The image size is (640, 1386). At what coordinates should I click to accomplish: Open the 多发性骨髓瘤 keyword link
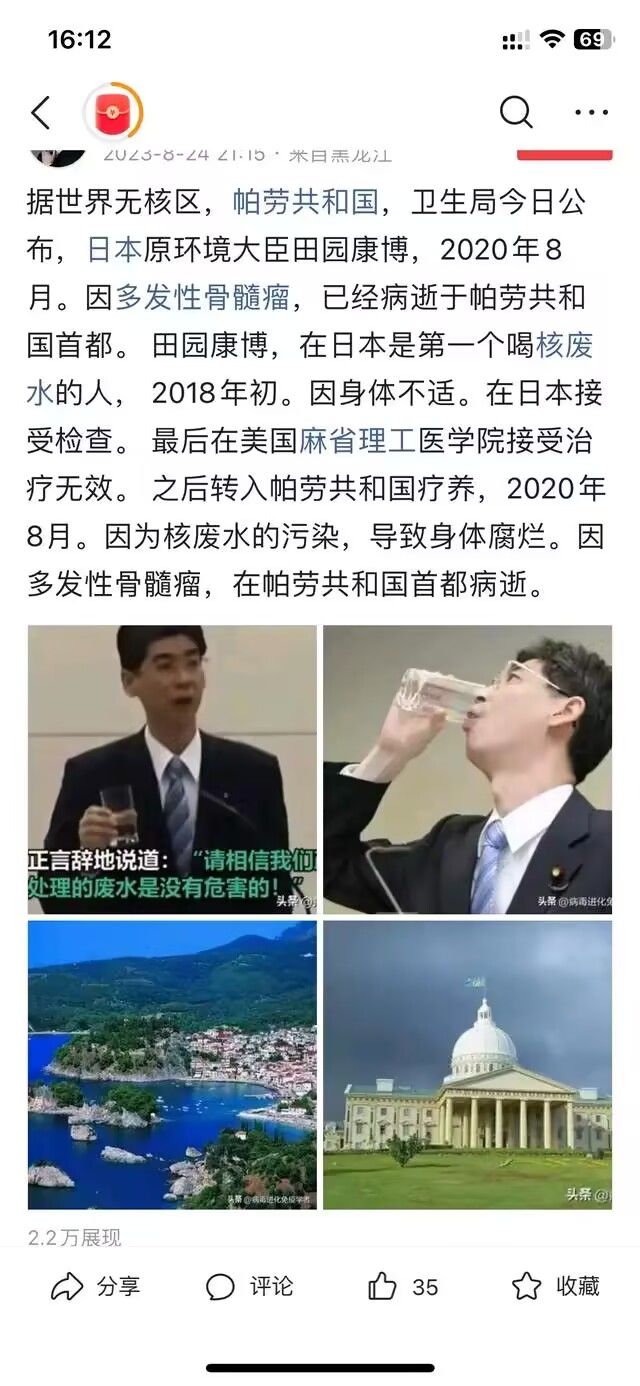[x=203, y=297]
